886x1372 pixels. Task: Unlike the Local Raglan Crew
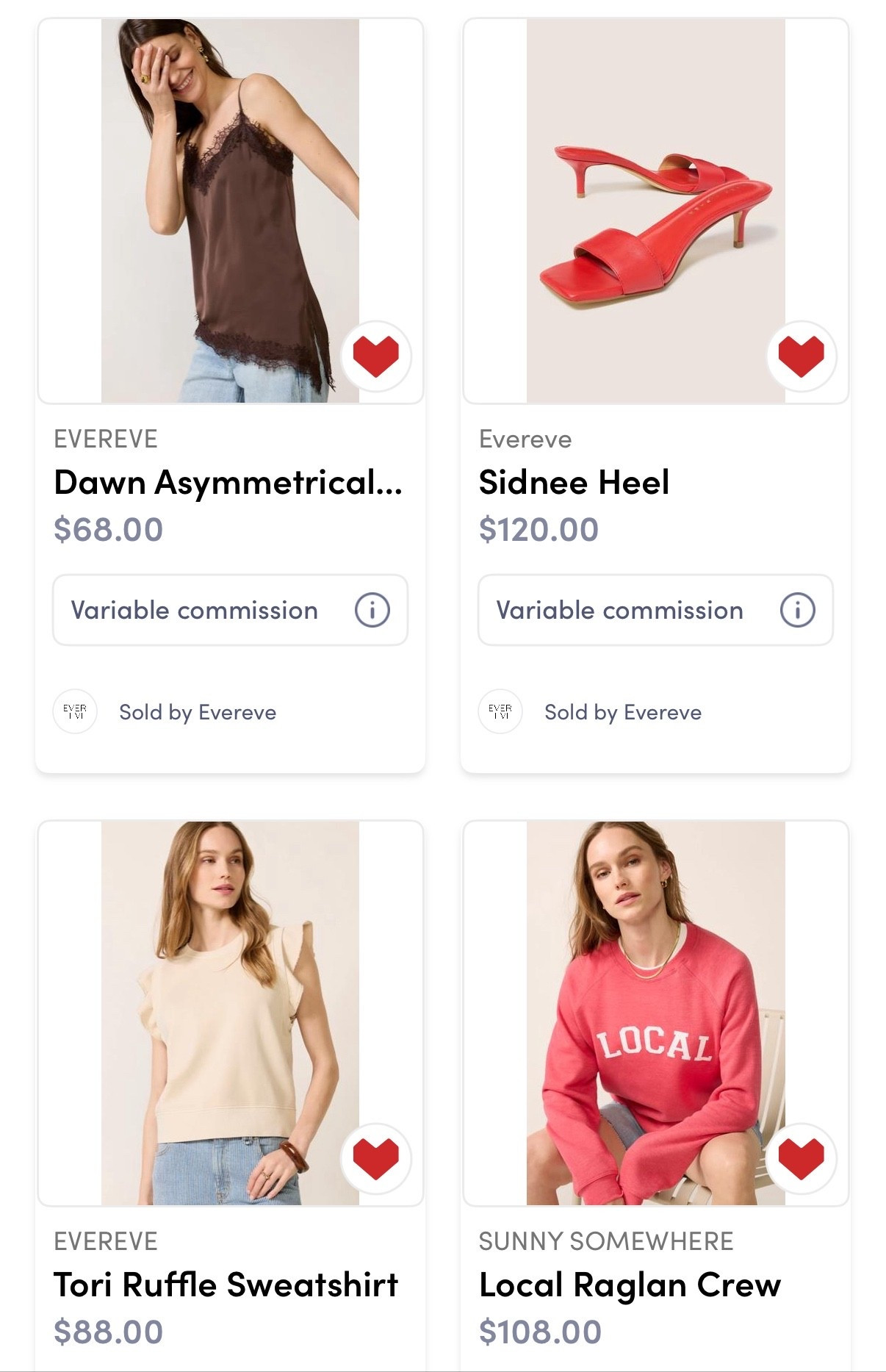(801, 1158)
